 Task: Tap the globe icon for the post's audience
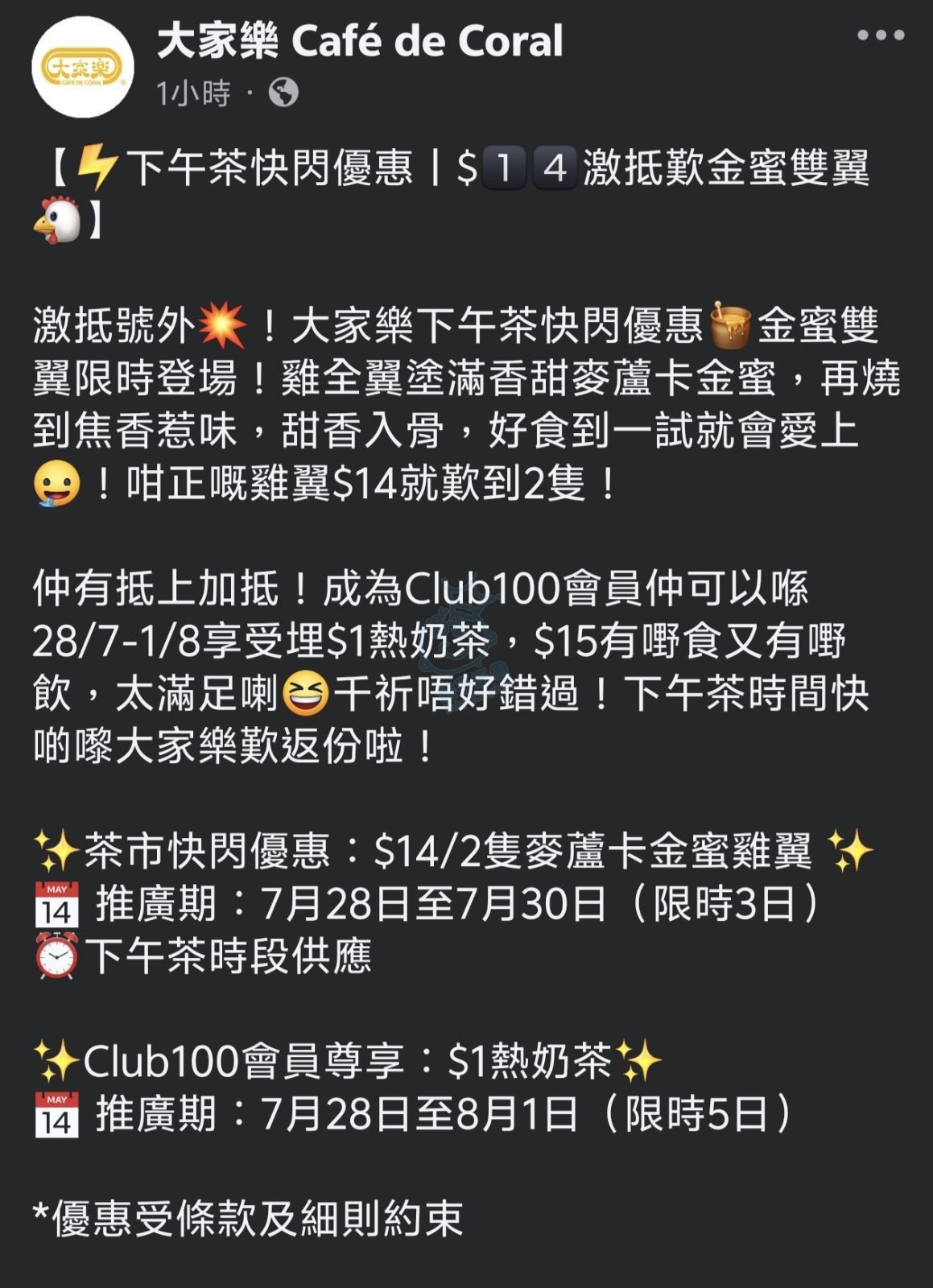pos(283,93)
